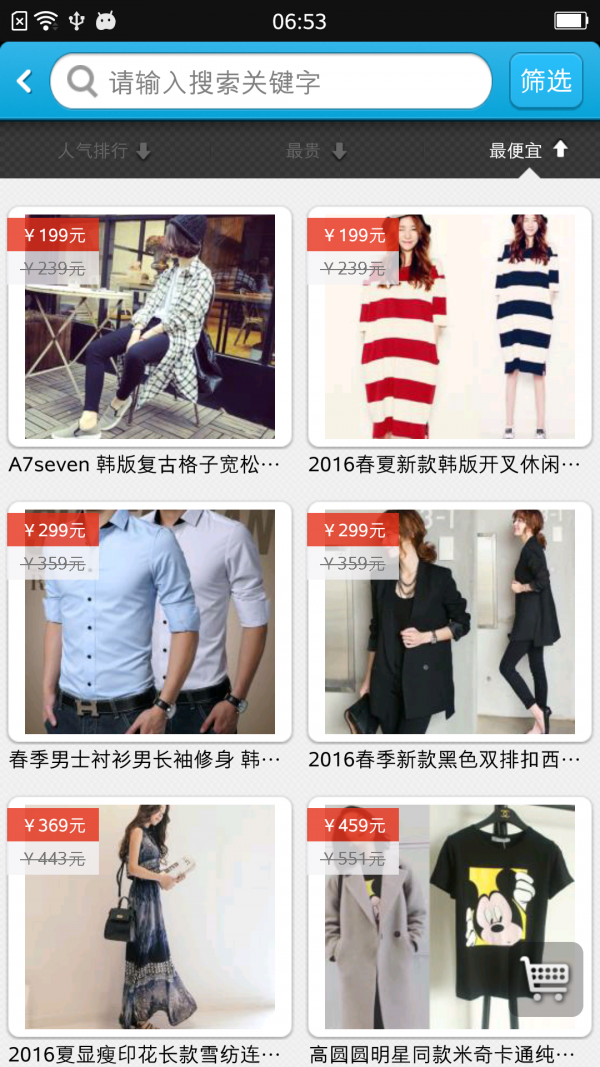
Task: Sort by 最贵 most expensive
Action: [315, 151]
